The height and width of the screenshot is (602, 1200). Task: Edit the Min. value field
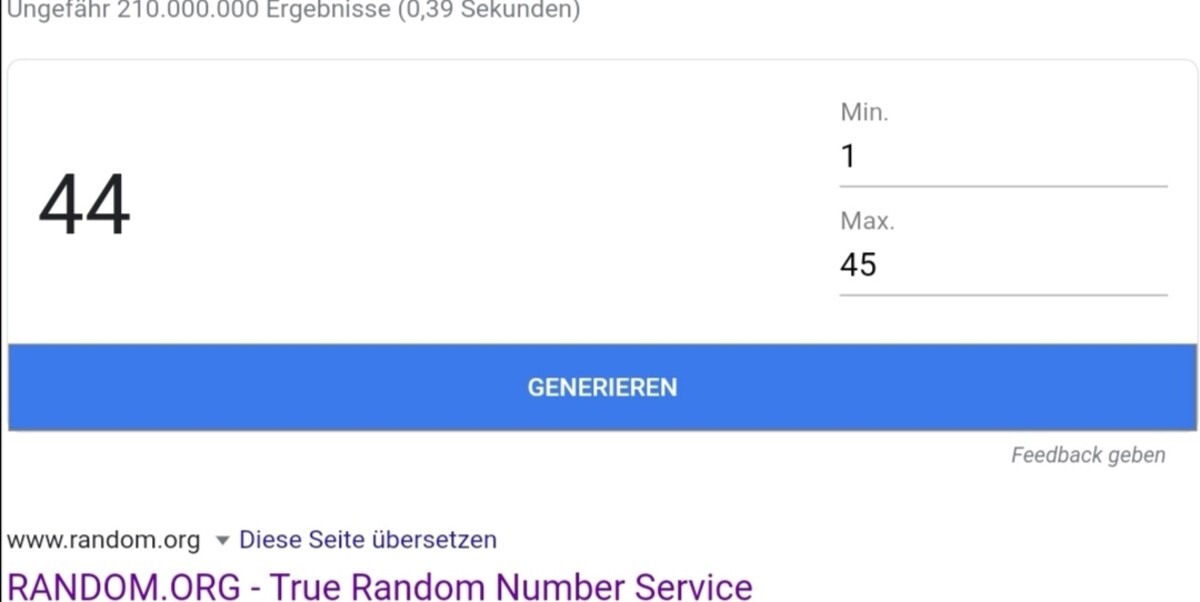click(x=1002, y=157)
